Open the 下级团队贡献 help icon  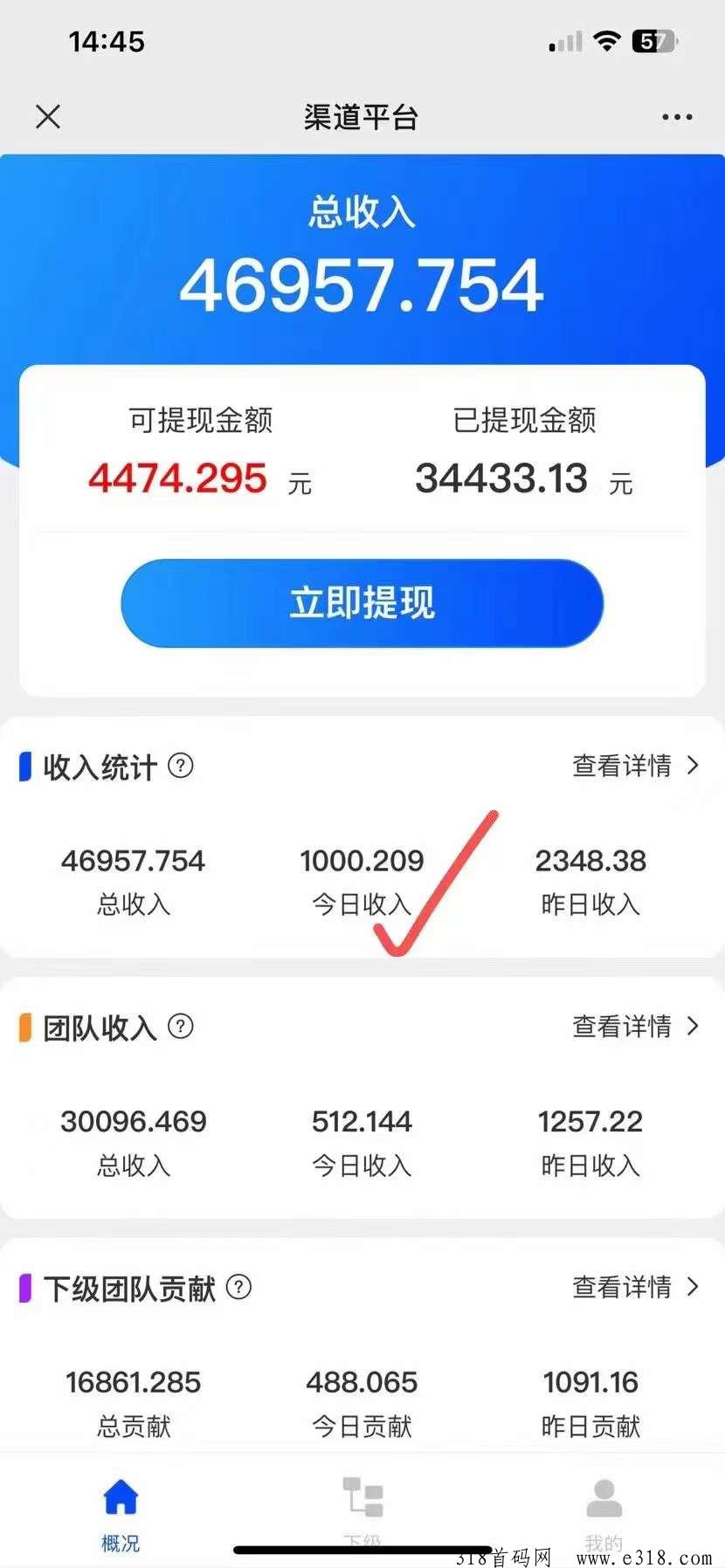[238, 1287]
